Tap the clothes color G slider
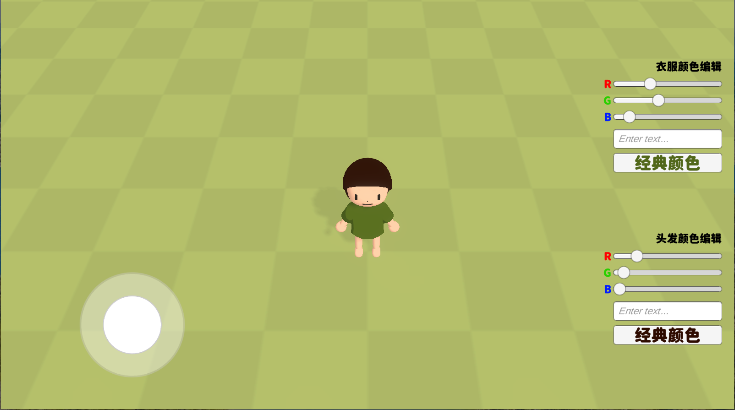 point(658,100)
